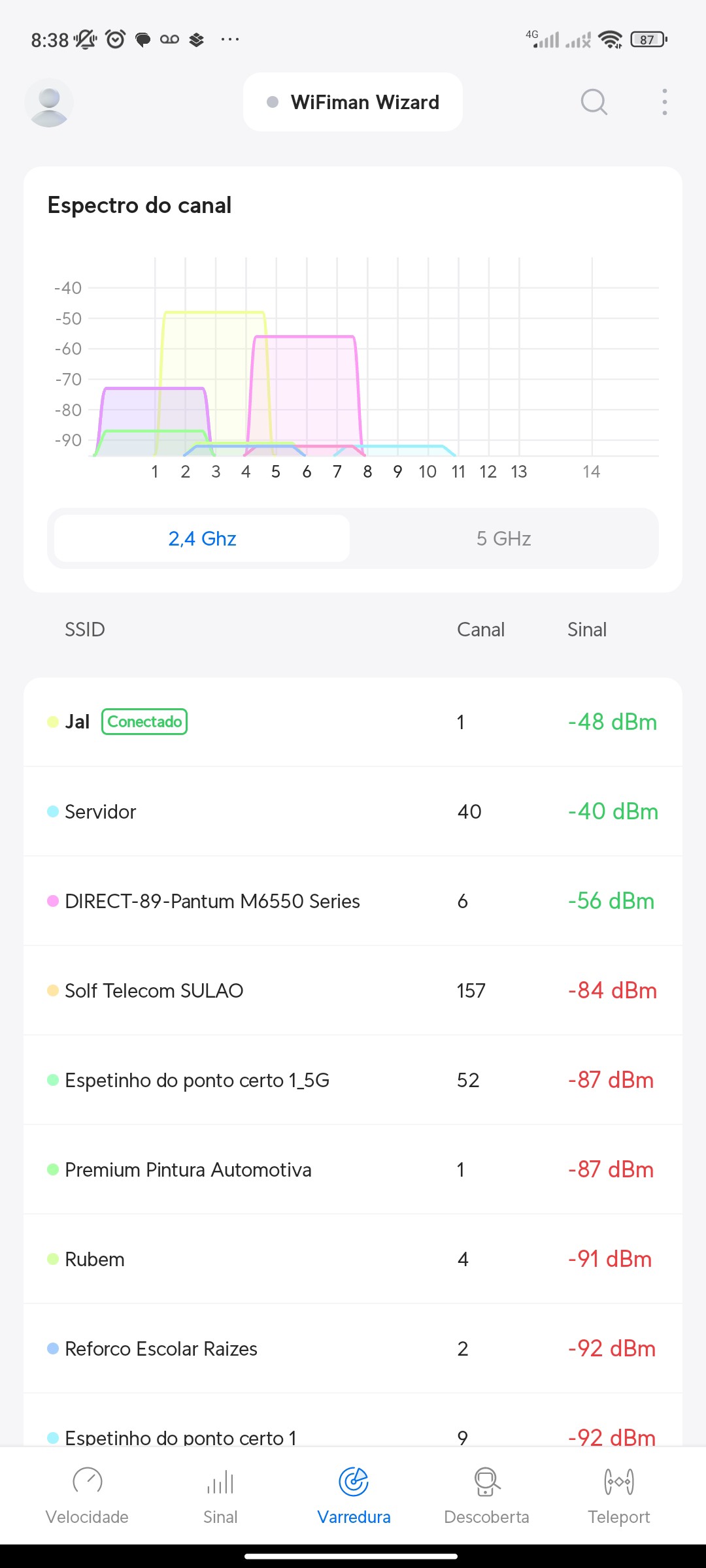706x1568 pixels.
Task: Tap the WiFiman Wizard button
Action: coord(353,103)
